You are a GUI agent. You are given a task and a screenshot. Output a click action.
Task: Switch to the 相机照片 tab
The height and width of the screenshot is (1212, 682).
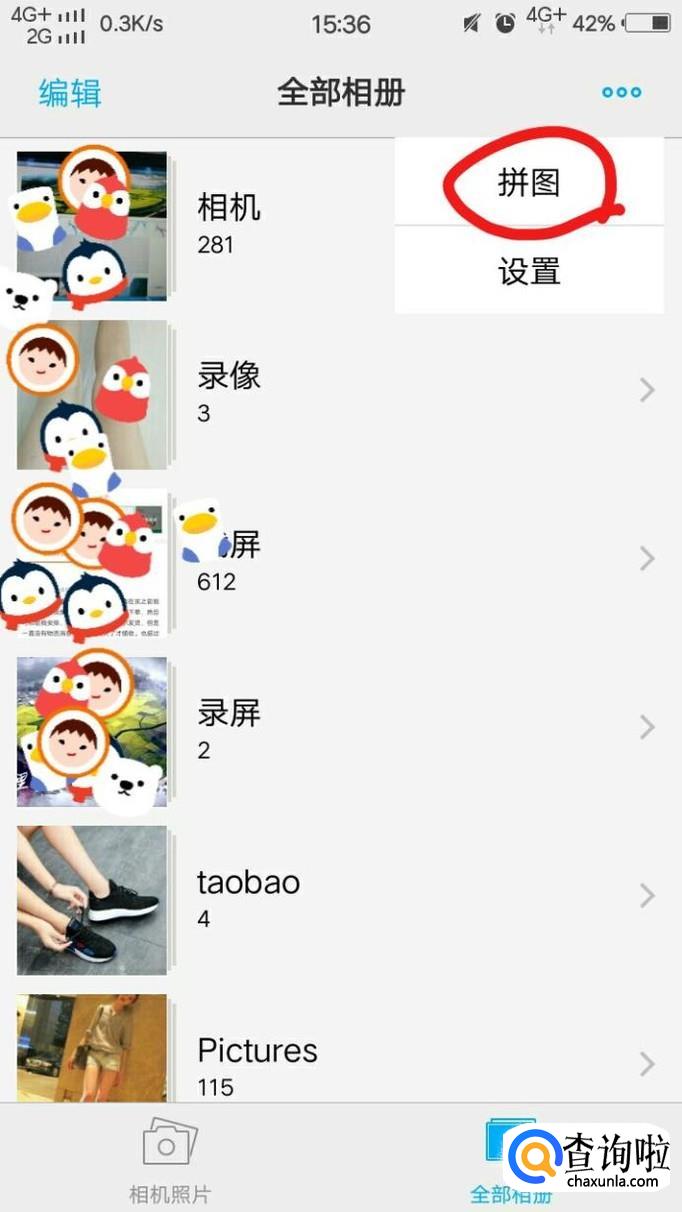click(x=170, y=1160)
